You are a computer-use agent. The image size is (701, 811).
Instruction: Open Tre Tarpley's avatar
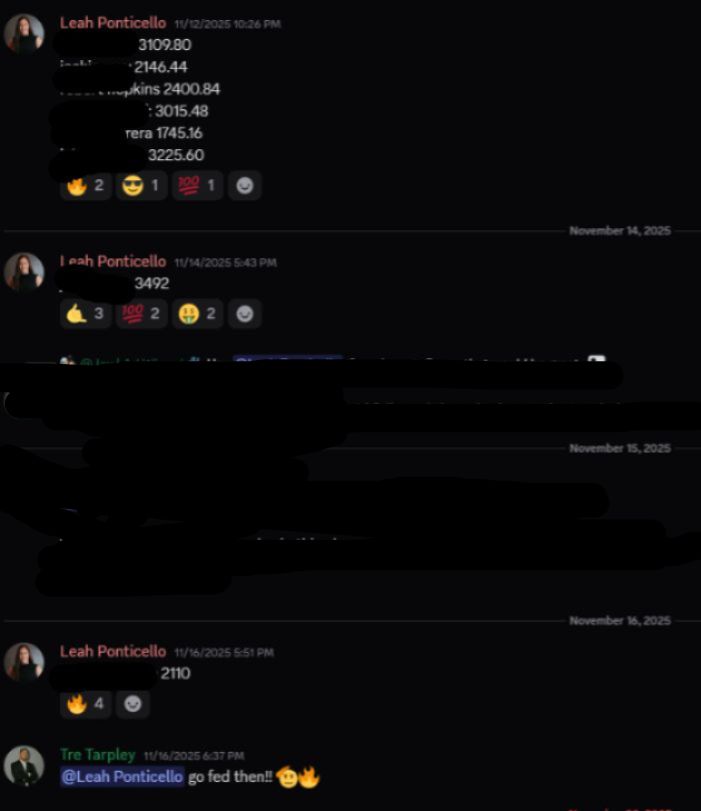point(24,766)
